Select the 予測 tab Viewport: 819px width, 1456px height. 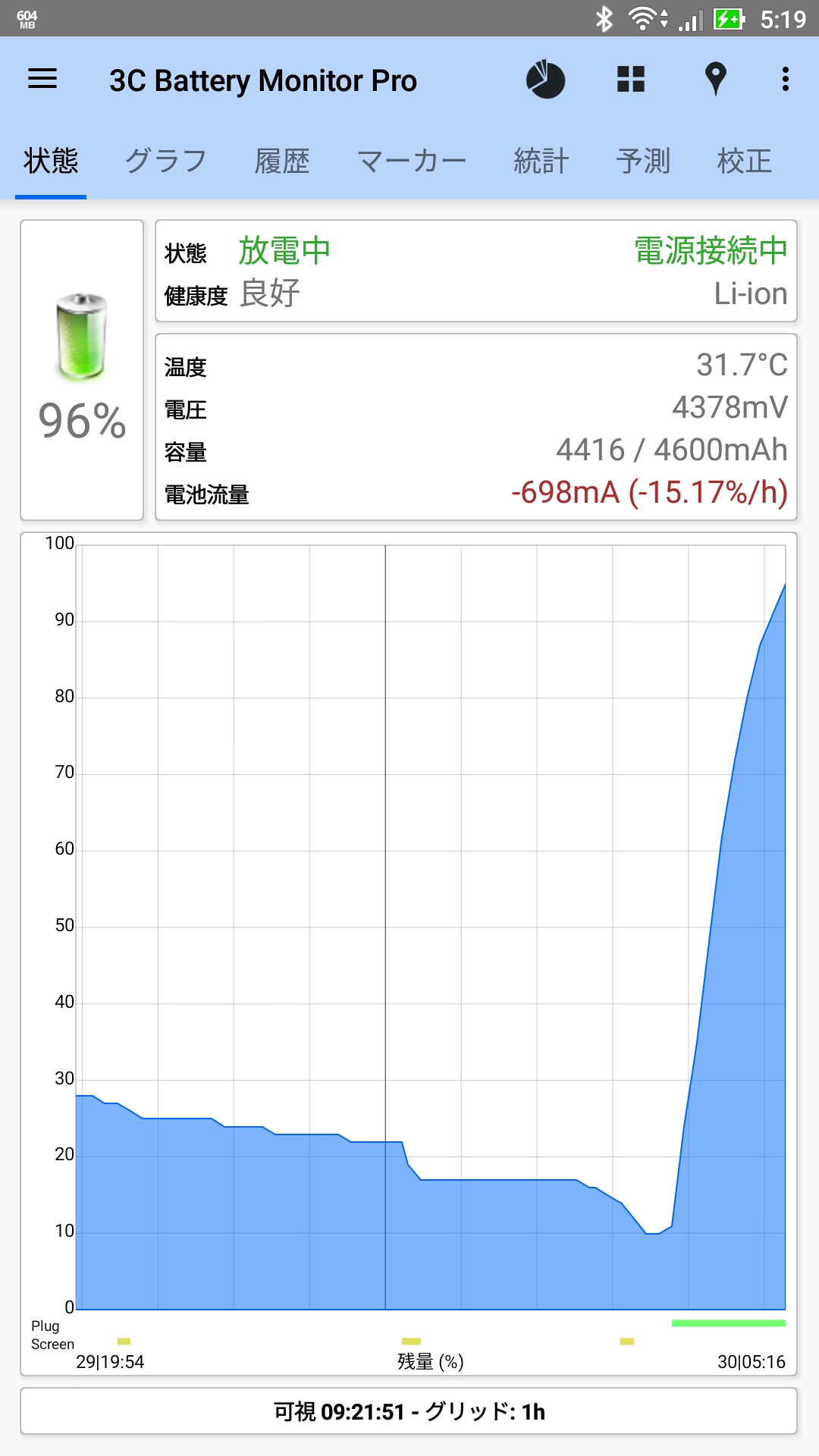pos(643,161)
